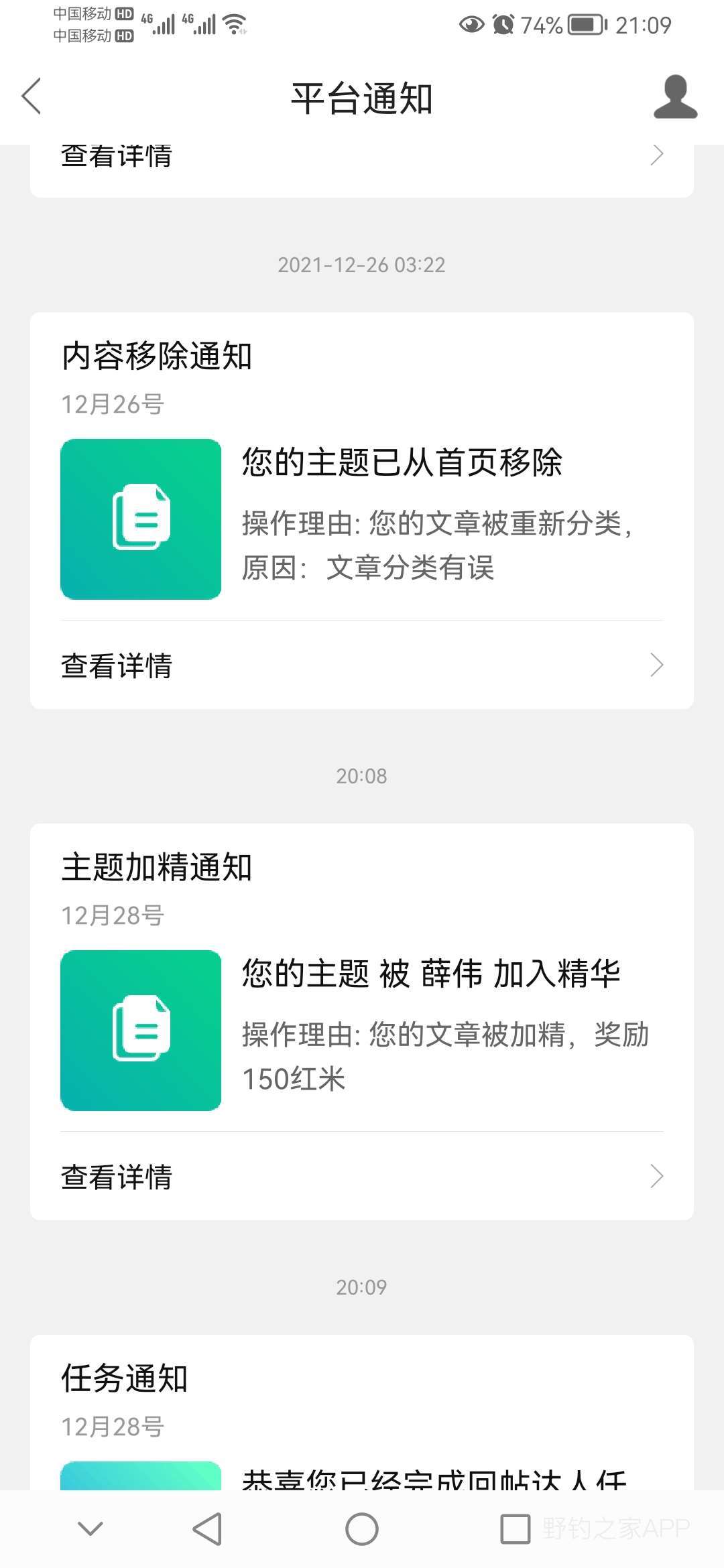Open 查看详情 under 主题加精通知
This screenshot has width=724, height=1568.
(x=362, y=1177)
